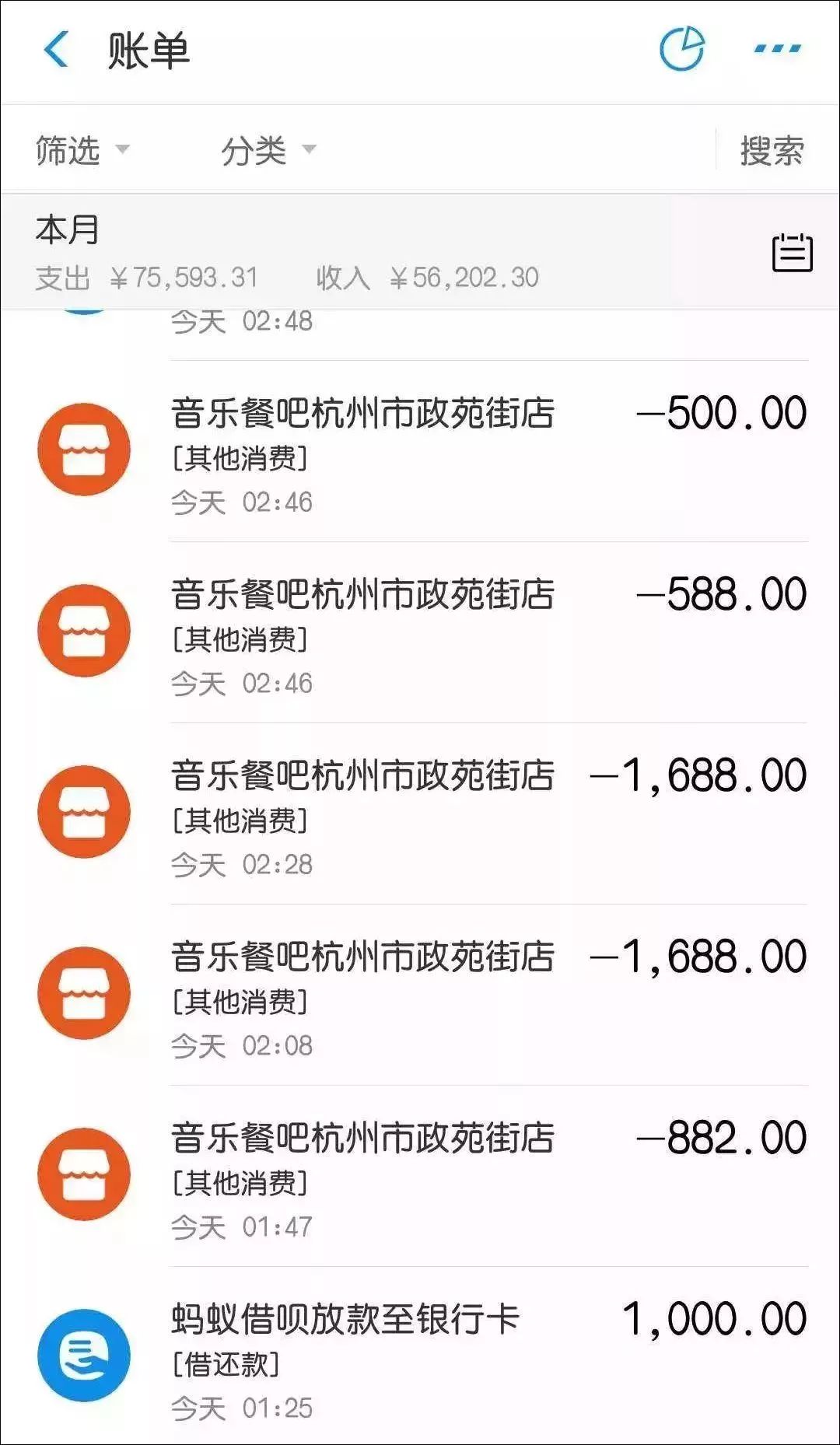Viewport: 840px width, 1445px height.
Task: Open the 蚂蚁借呗放款至银行卡 1,000.00 record
Action: 420,1356
